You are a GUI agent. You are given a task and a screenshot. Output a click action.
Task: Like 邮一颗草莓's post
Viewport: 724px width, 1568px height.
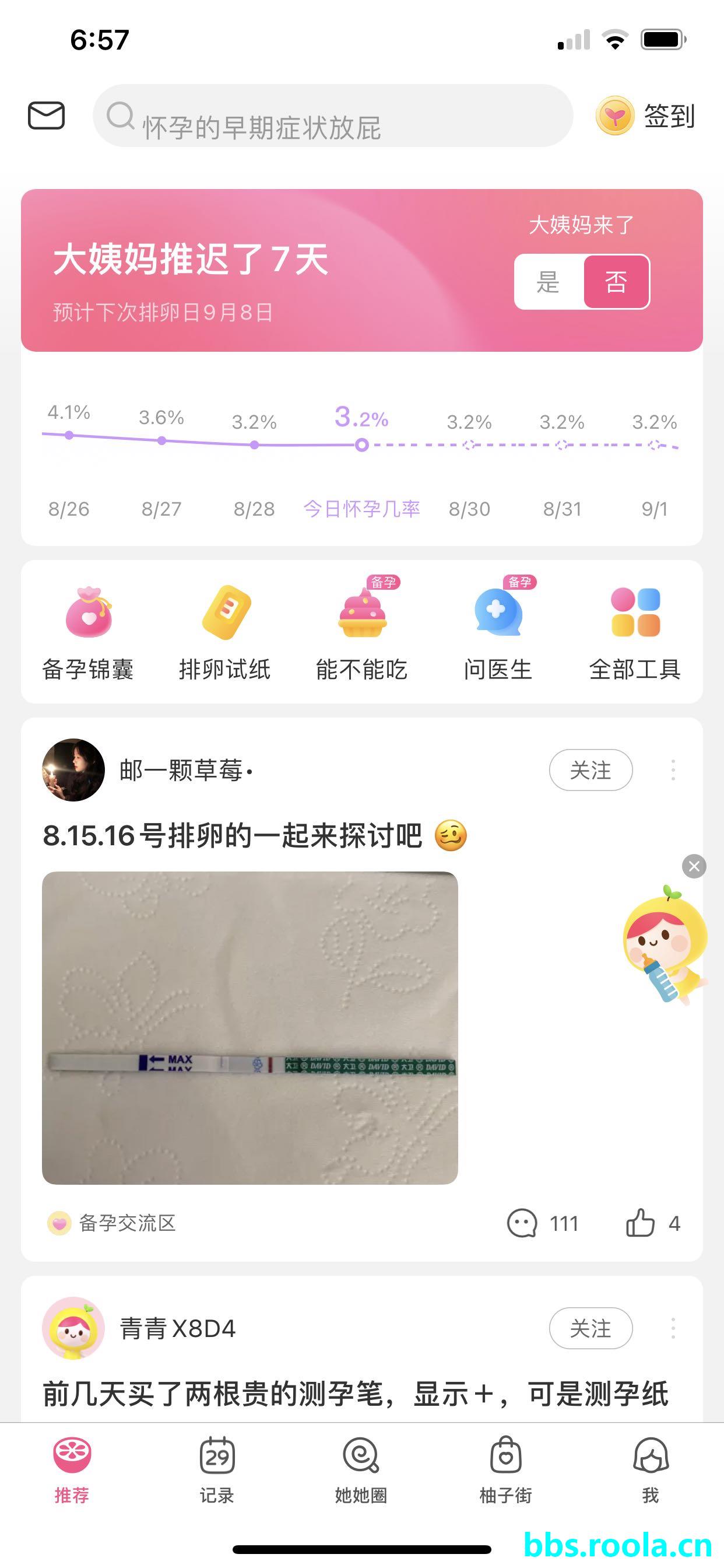coord(652,1223)
